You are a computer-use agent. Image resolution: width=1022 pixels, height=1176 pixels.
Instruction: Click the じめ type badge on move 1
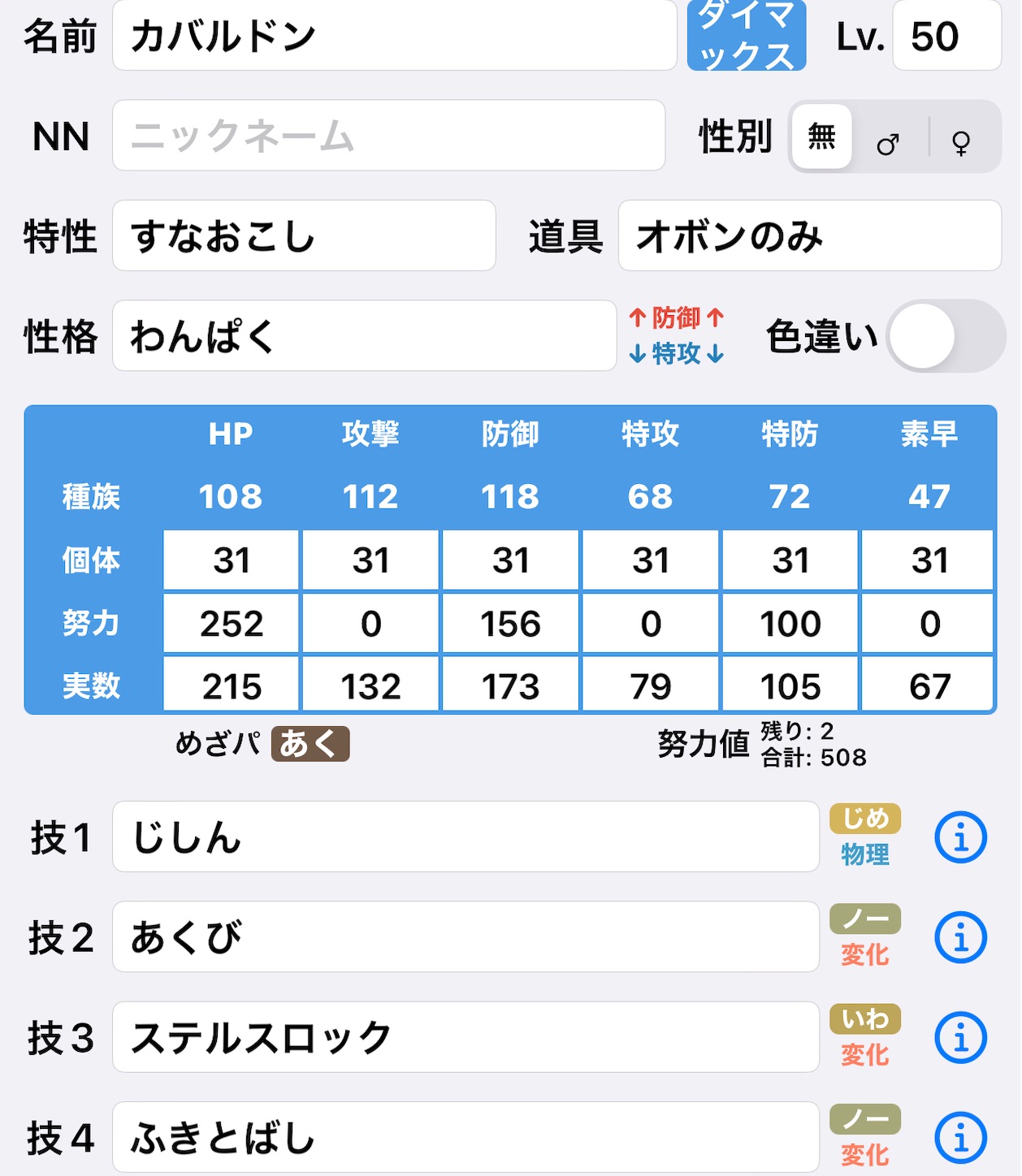coord(864,820)
